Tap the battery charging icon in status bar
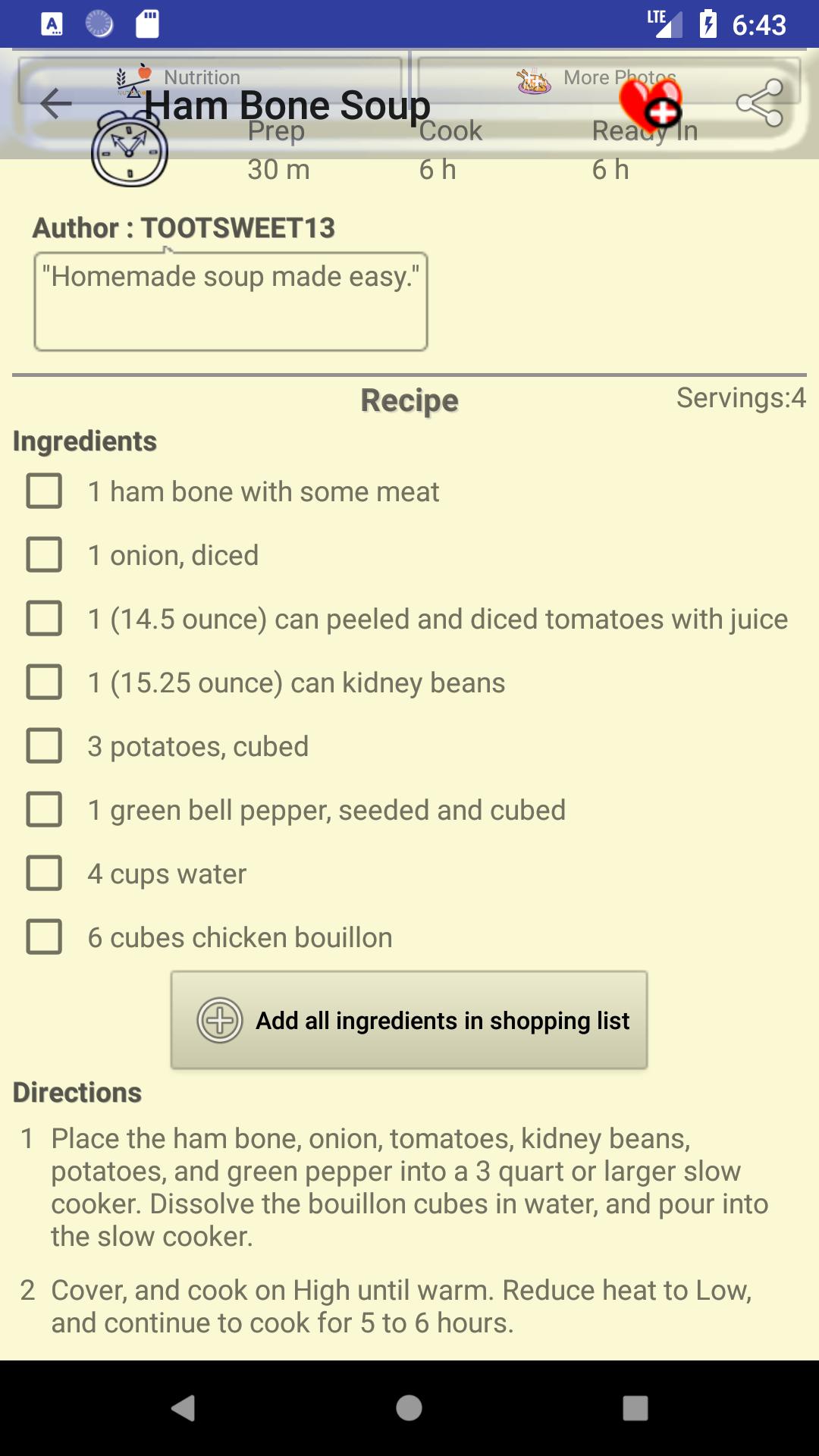 (708, 23)
